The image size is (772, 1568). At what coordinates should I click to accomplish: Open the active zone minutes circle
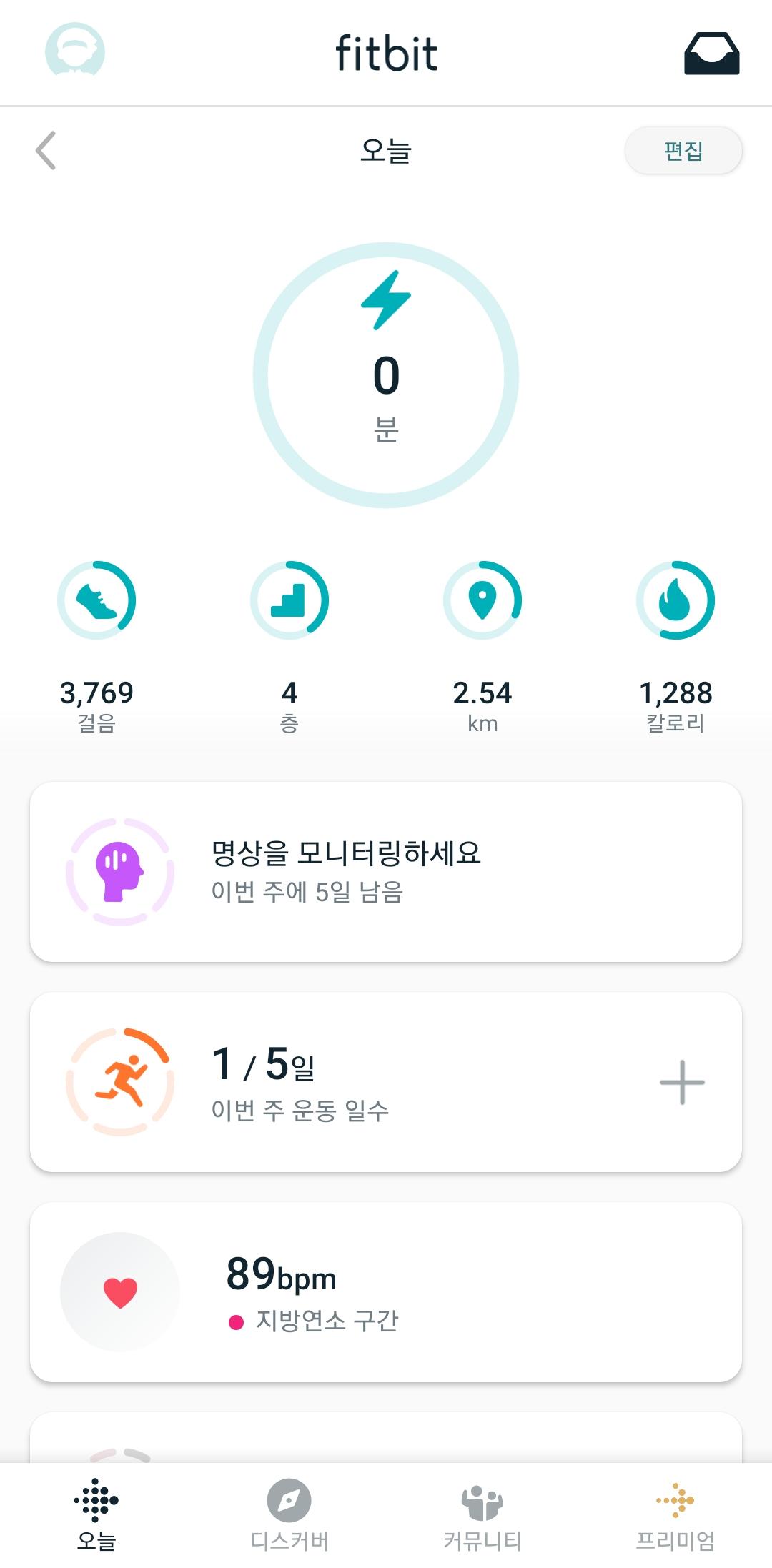coord(386,375)
